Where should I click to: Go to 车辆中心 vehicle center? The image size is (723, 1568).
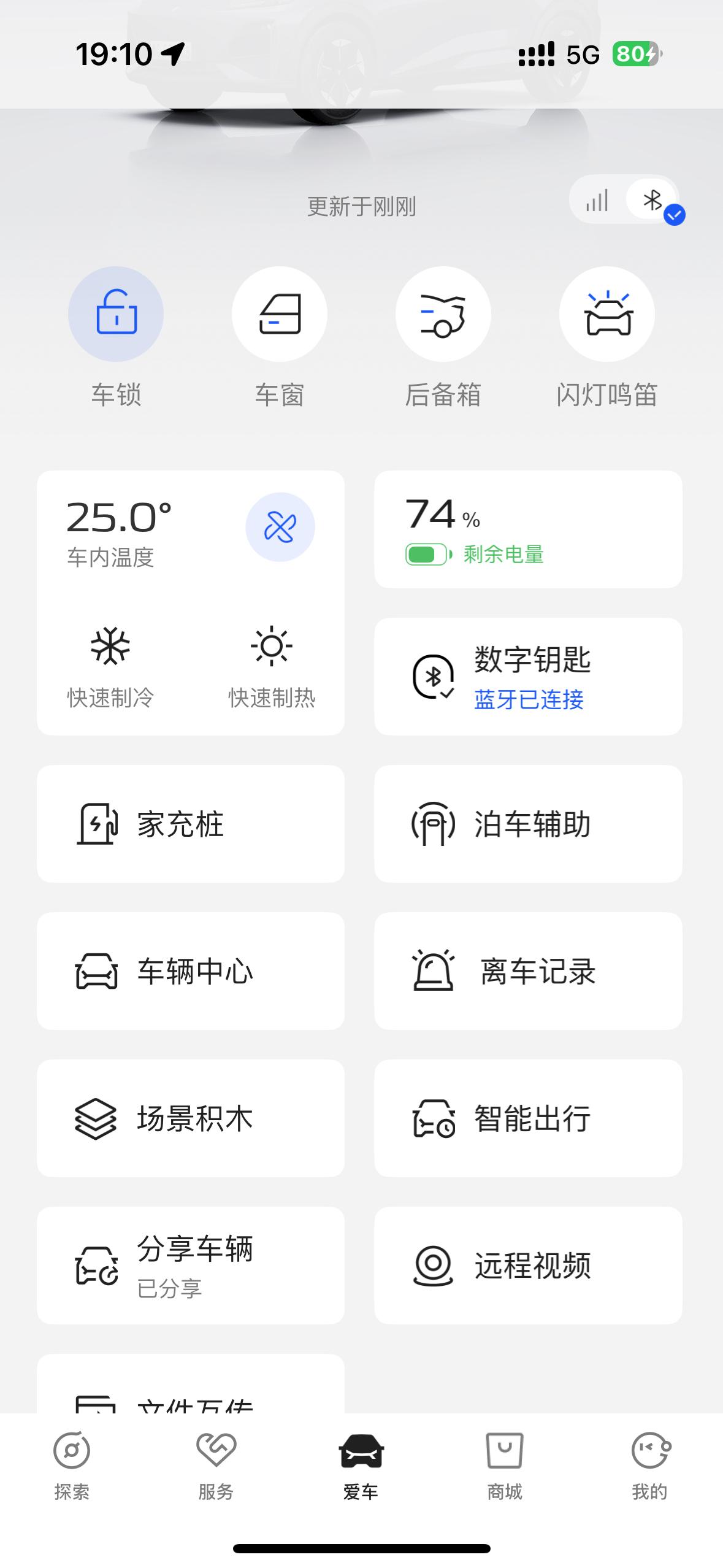pos(191,970)
